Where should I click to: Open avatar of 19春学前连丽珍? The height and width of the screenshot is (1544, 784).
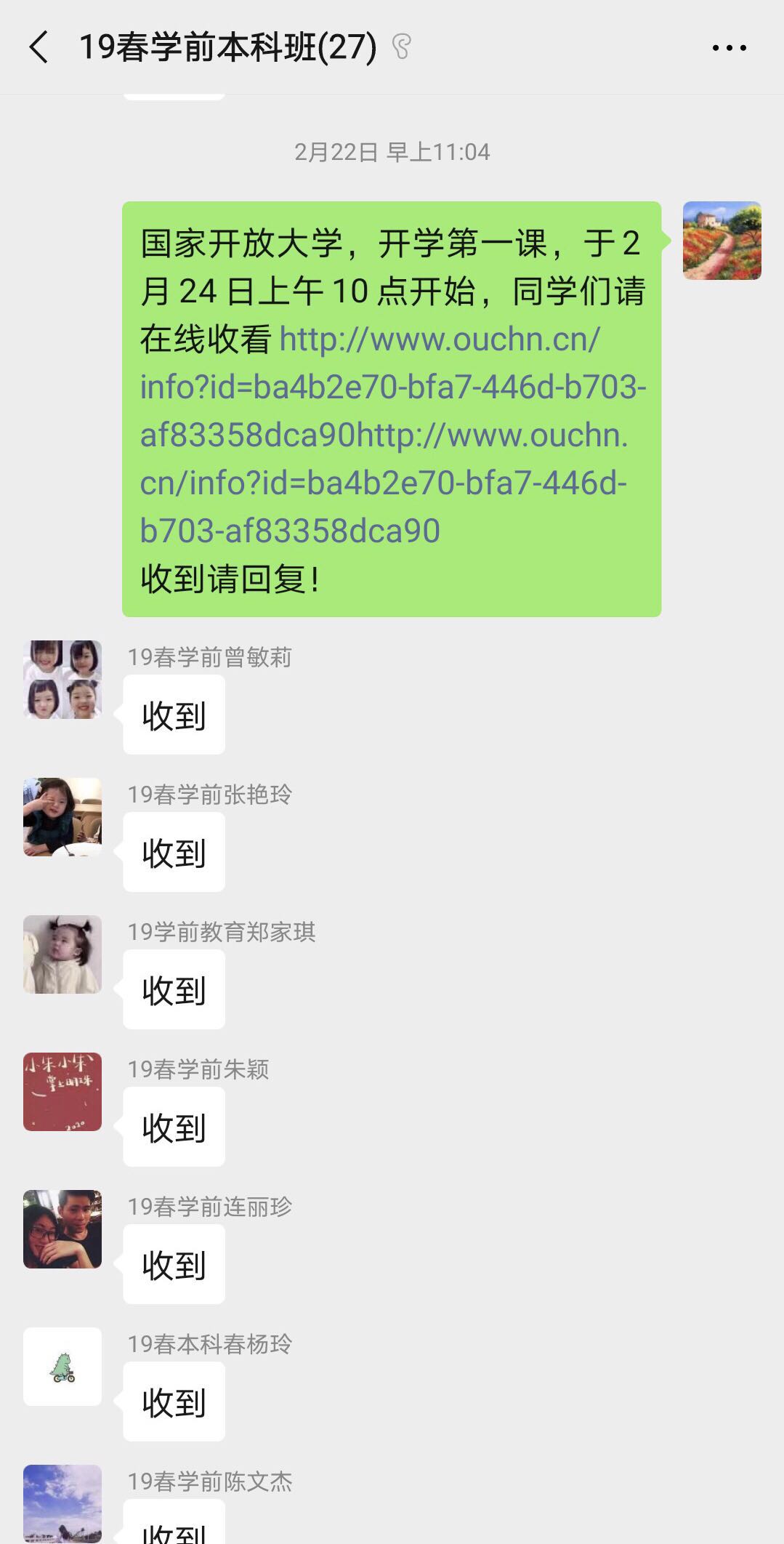click(62, 1229)
